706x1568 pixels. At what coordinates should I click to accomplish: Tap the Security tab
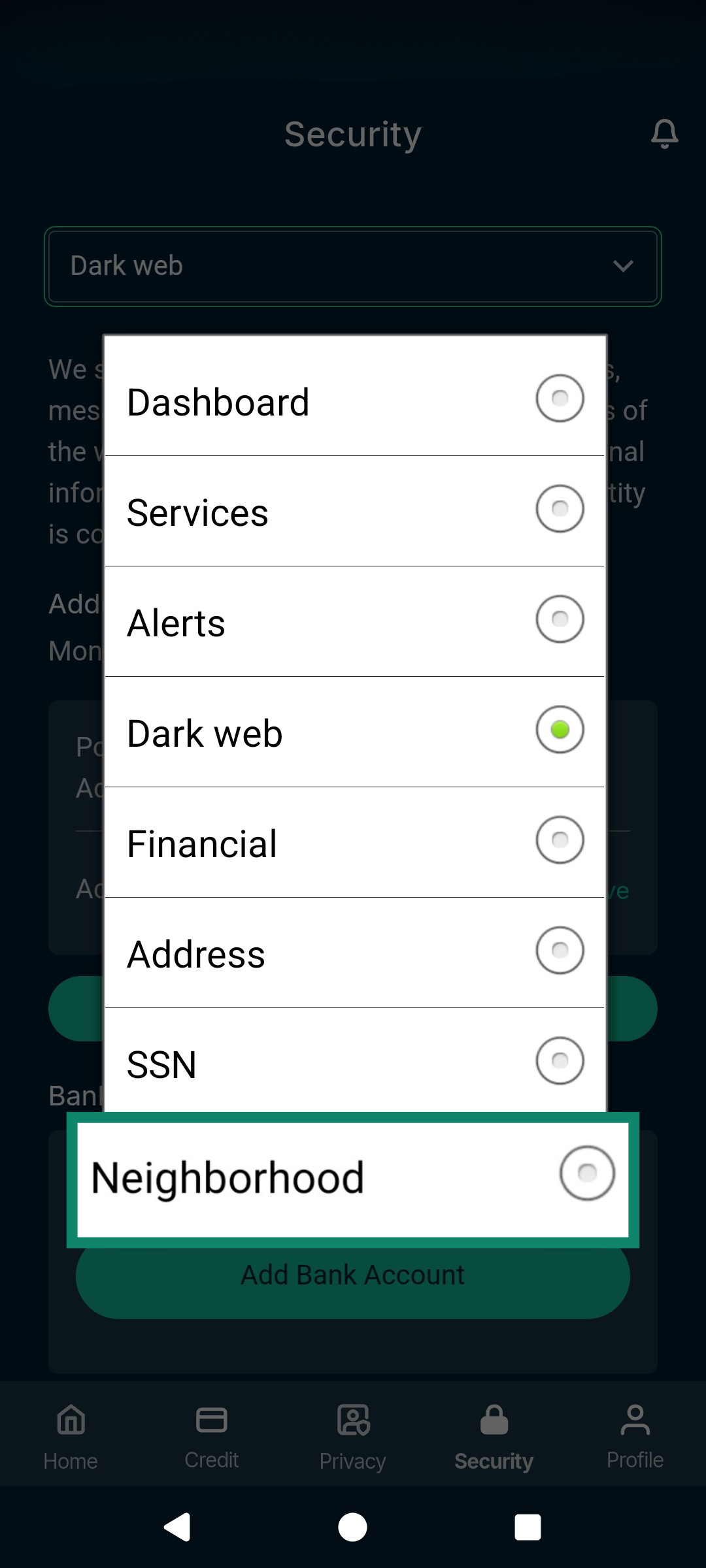494,1437
